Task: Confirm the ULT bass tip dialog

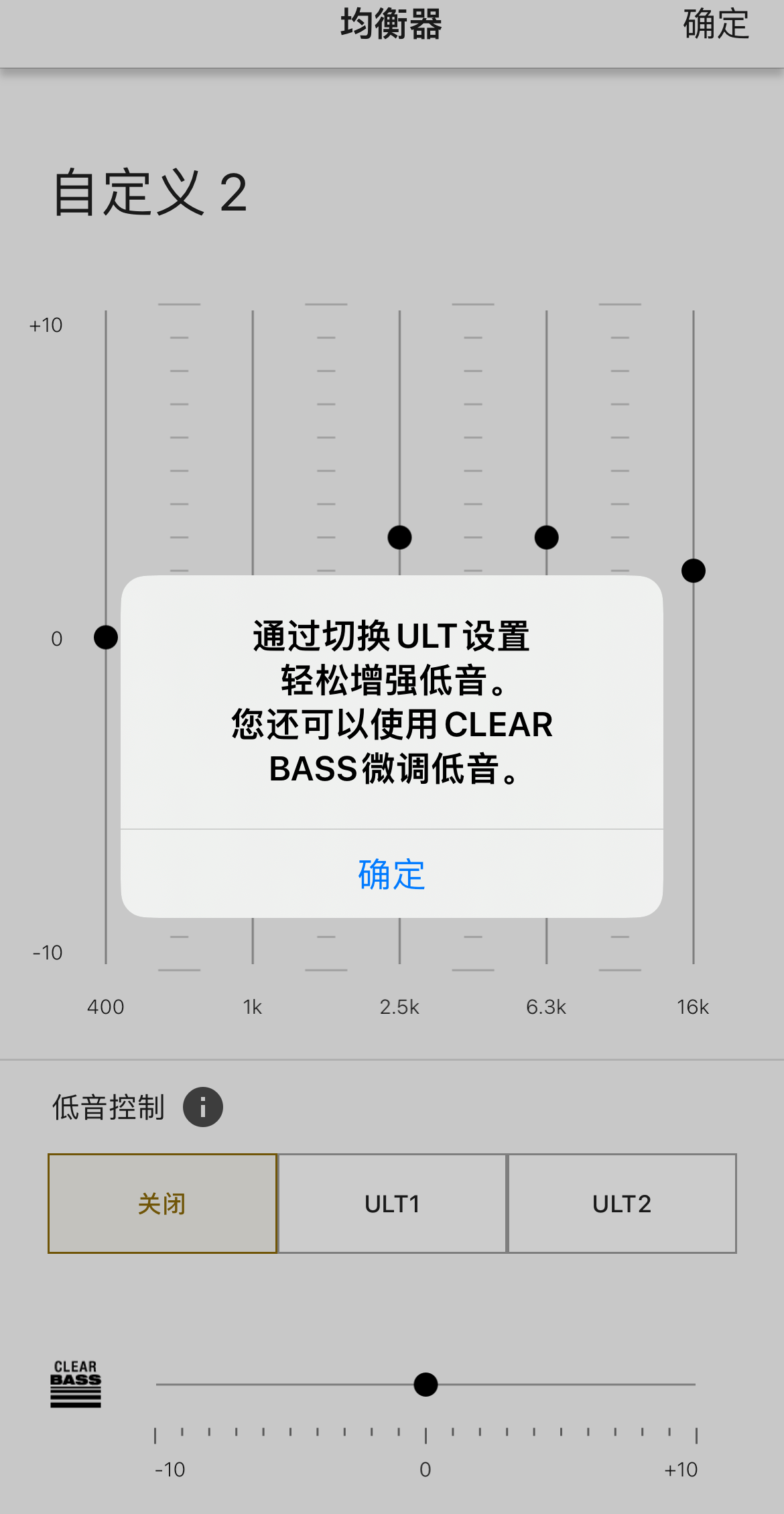Action: click(392, 874)
